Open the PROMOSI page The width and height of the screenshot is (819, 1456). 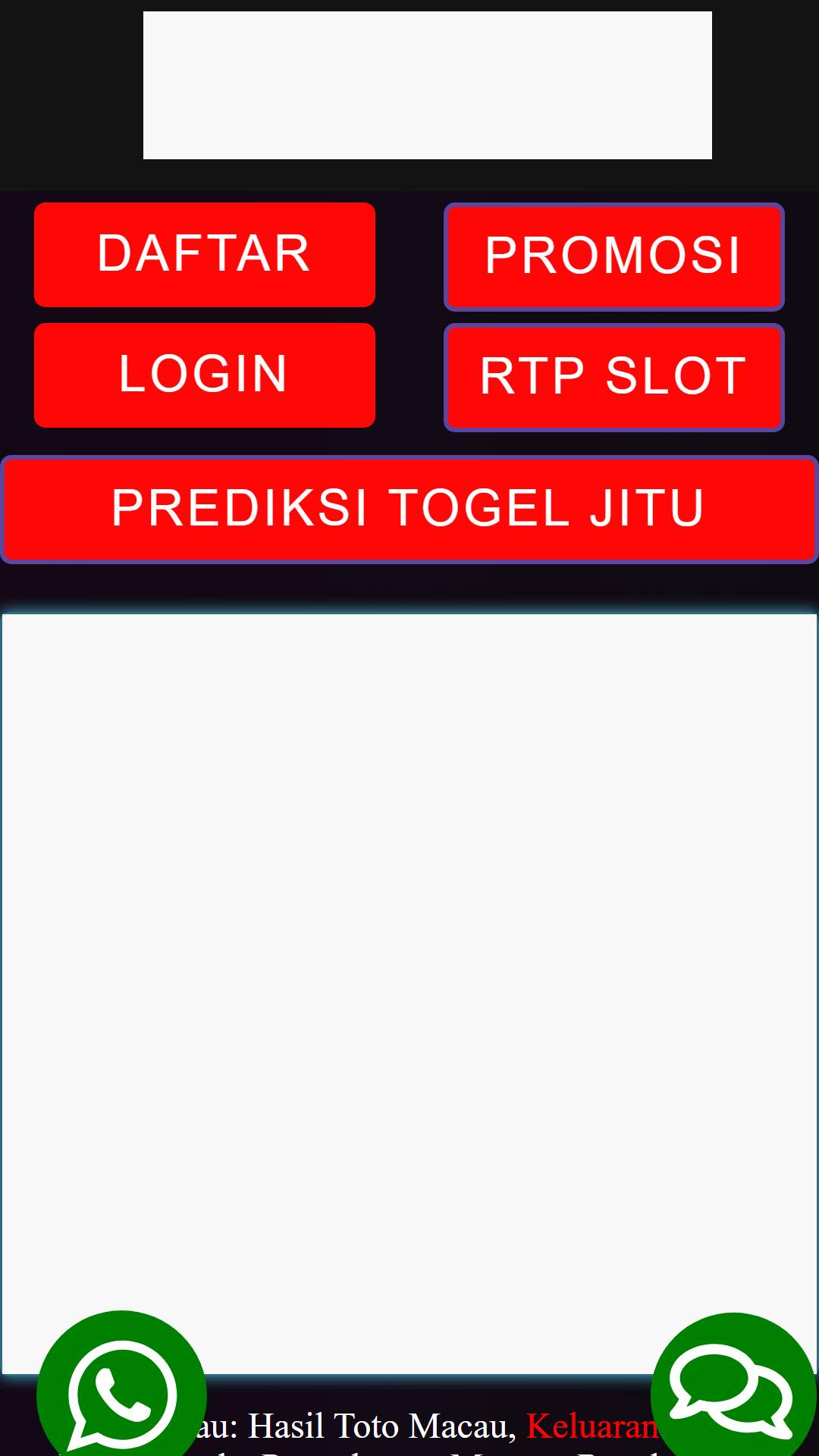(x=614, y=257)
